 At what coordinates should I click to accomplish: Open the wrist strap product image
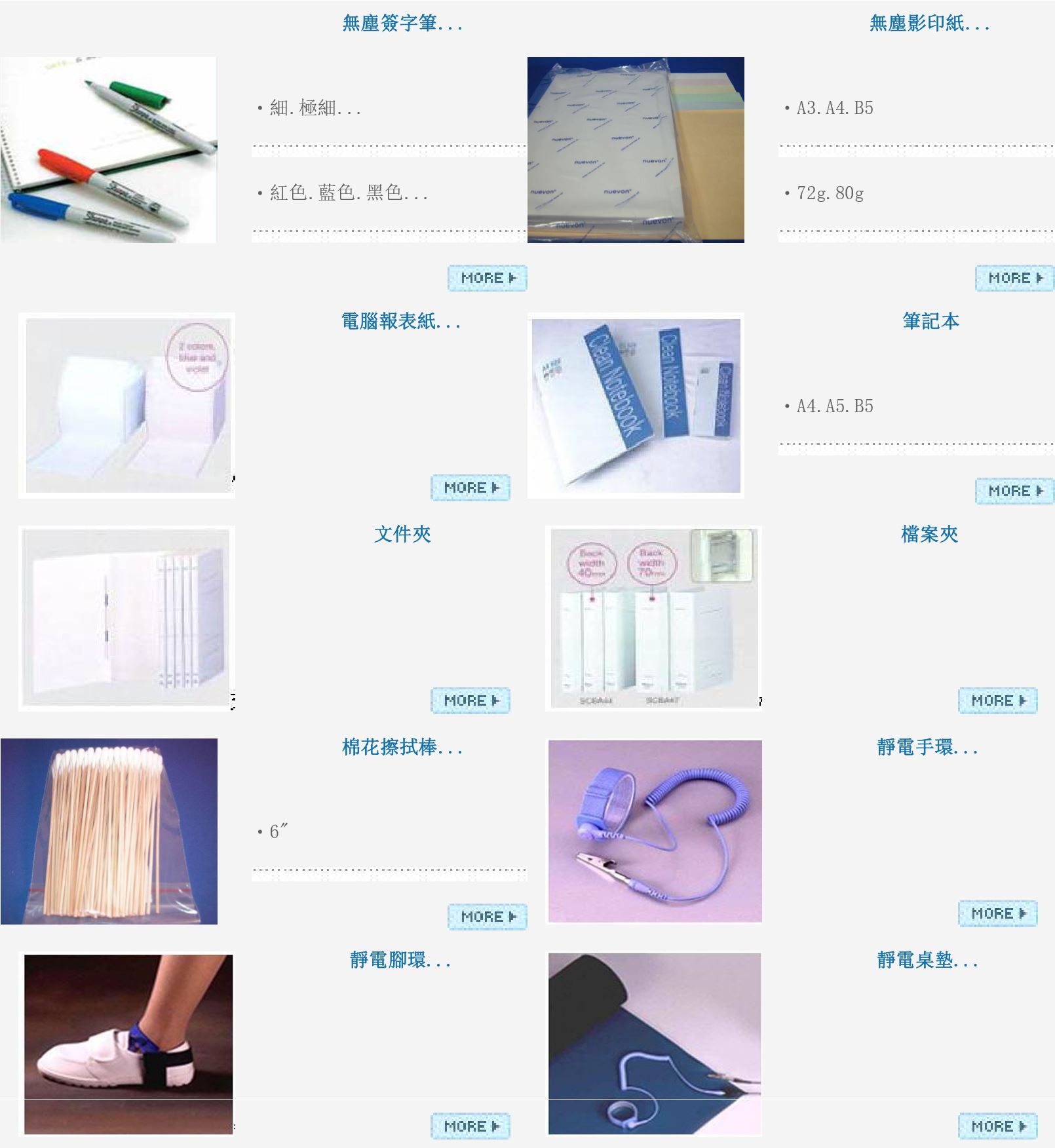(655, 831)
